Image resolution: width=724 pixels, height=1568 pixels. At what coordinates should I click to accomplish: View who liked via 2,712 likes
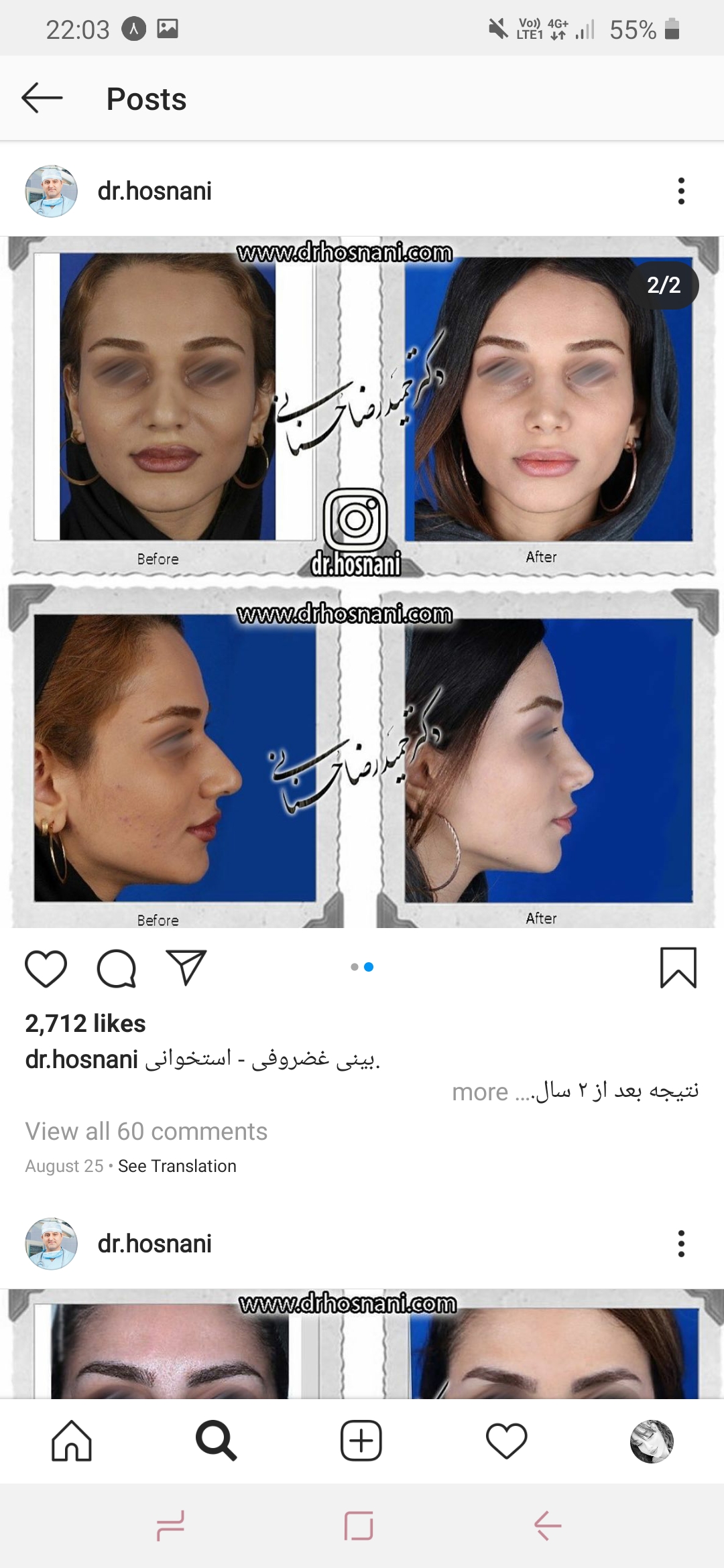(85, 1024)
